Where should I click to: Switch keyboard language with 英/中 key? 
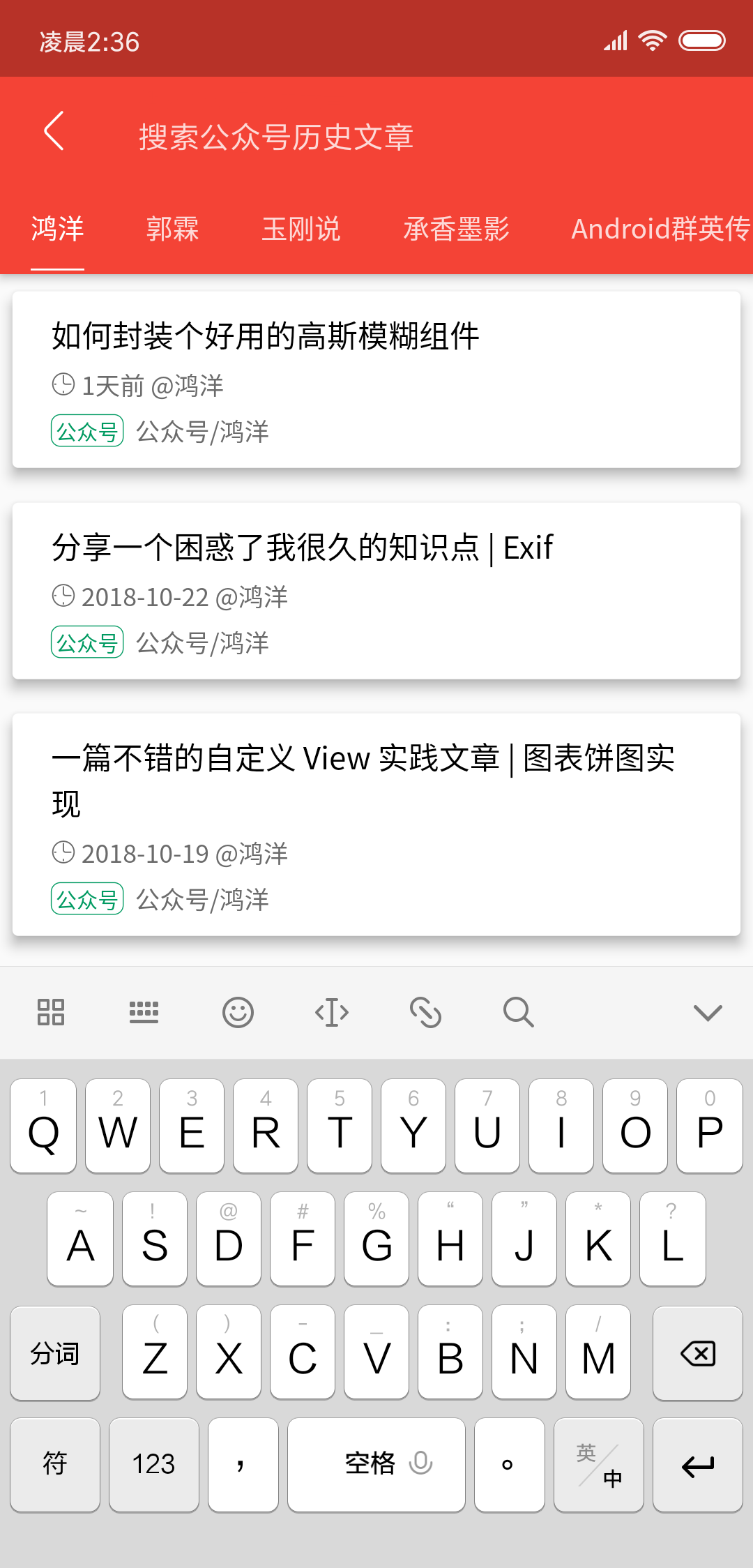click(598, 1465)
